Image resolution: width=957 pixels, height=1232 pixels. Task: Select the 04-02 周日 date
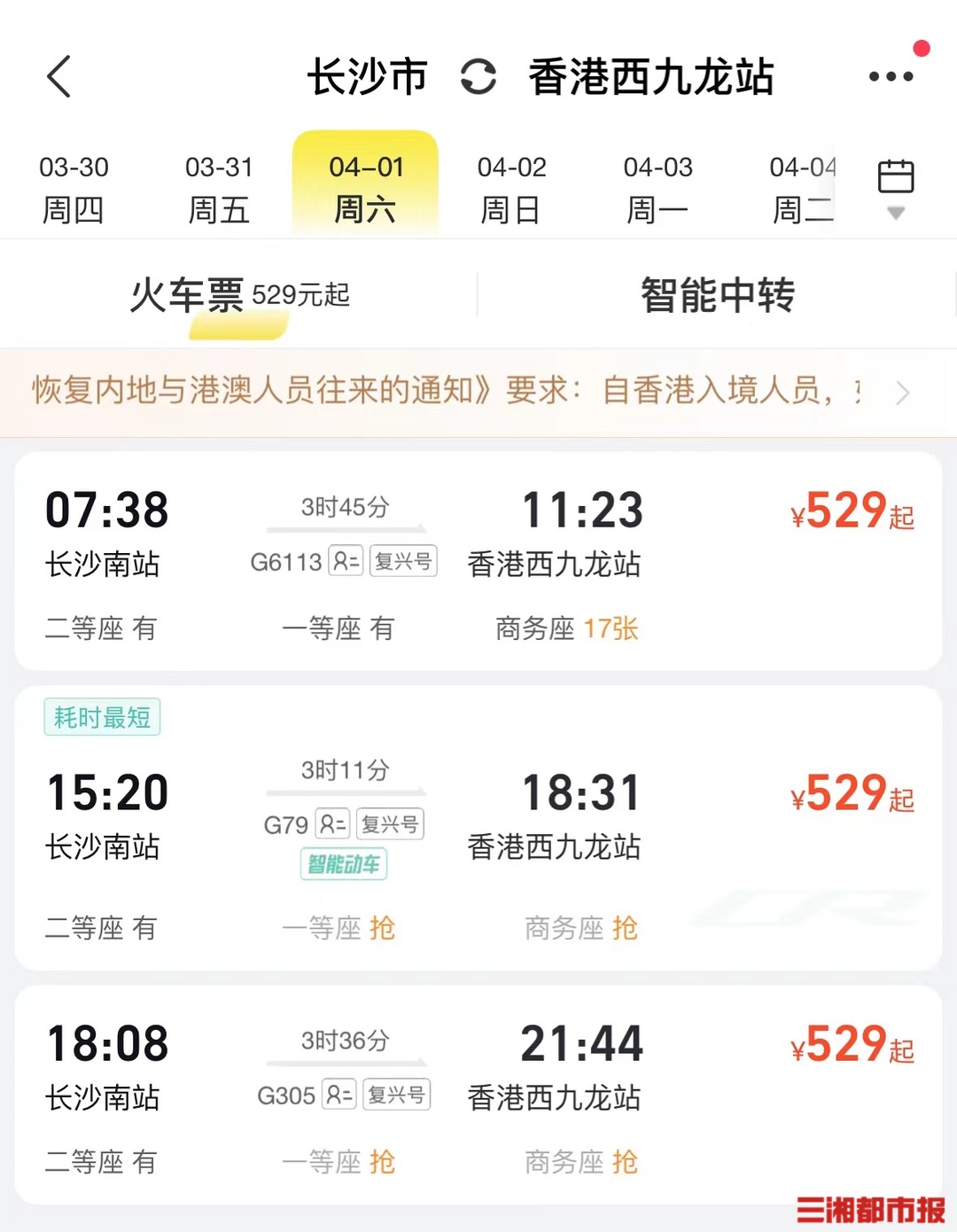coord(510,186)
